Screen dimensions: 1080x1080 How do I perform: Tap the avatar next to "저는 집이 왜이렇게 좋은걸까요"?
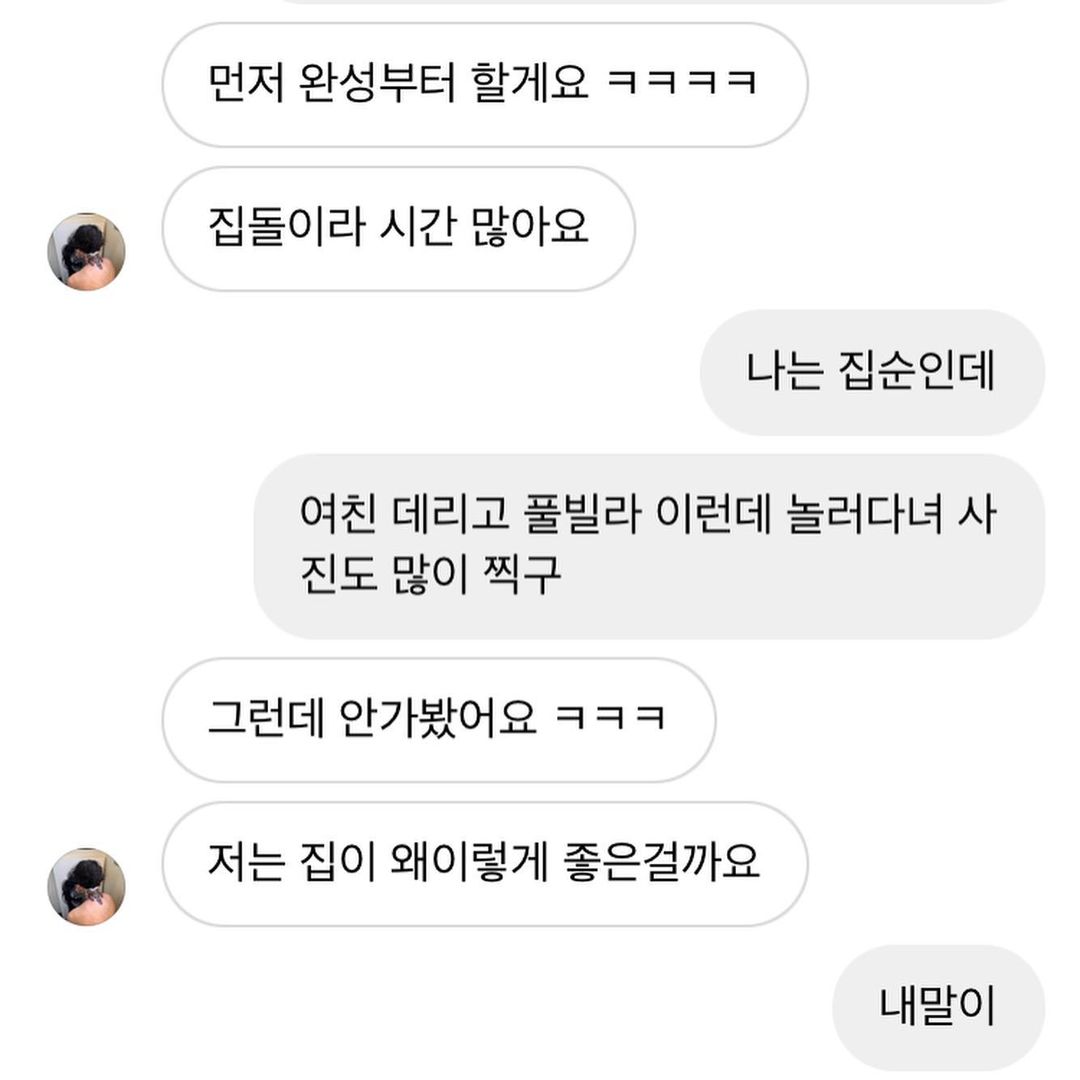click(x=87, y=886)
